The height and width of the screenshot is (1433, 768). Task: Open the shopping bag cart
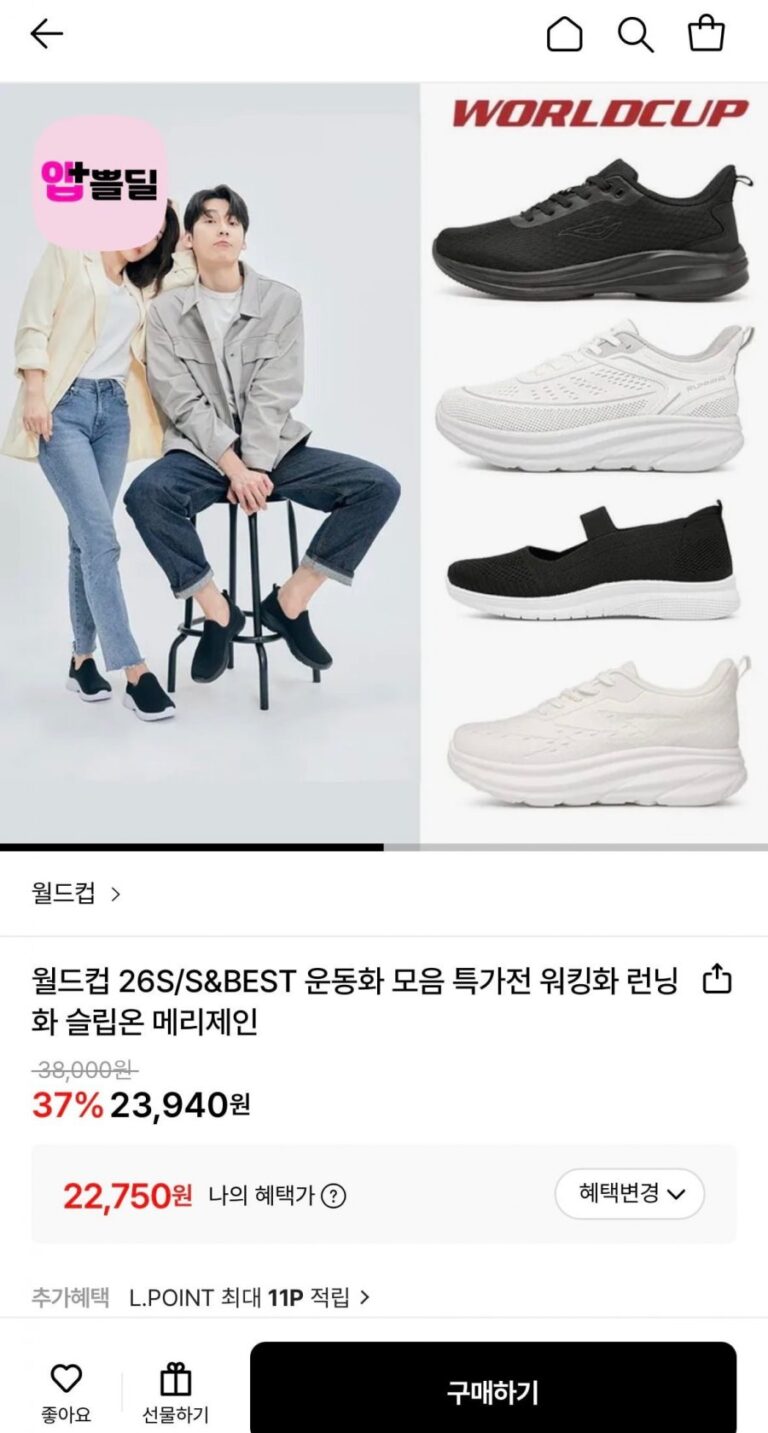(x=706, y=35)
